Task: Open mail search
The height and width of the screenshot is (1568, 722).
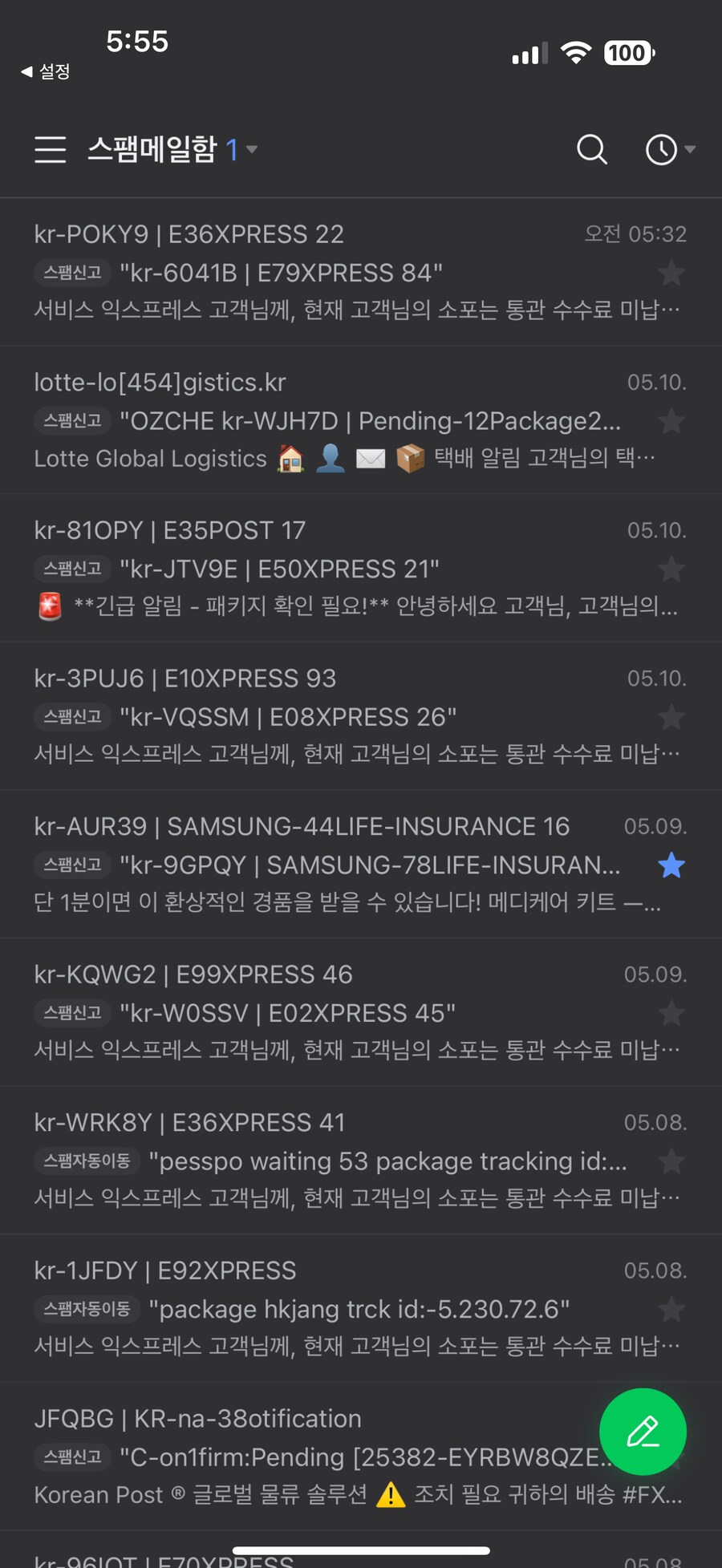Action: point(592,150)
